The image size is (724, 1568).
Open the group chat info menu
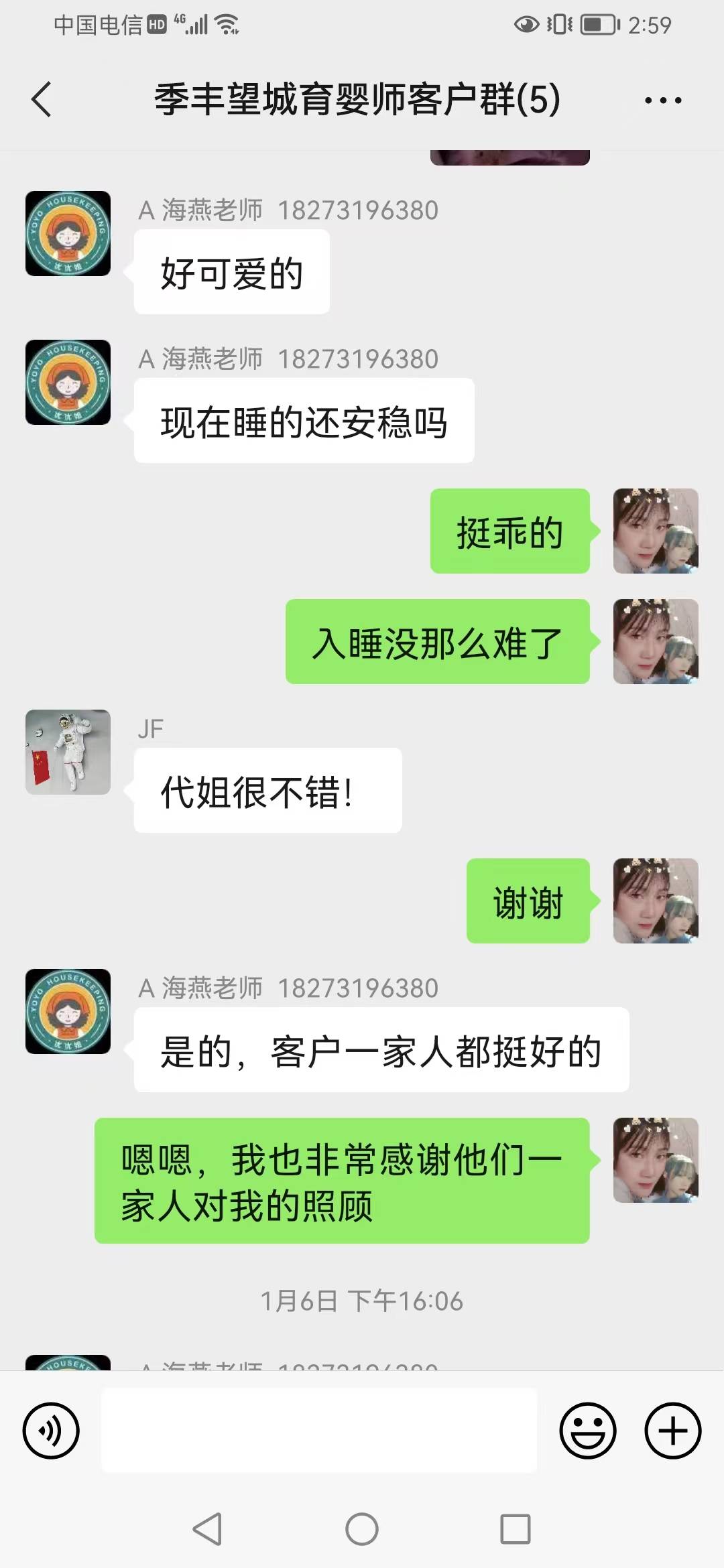tap(662, 101)
